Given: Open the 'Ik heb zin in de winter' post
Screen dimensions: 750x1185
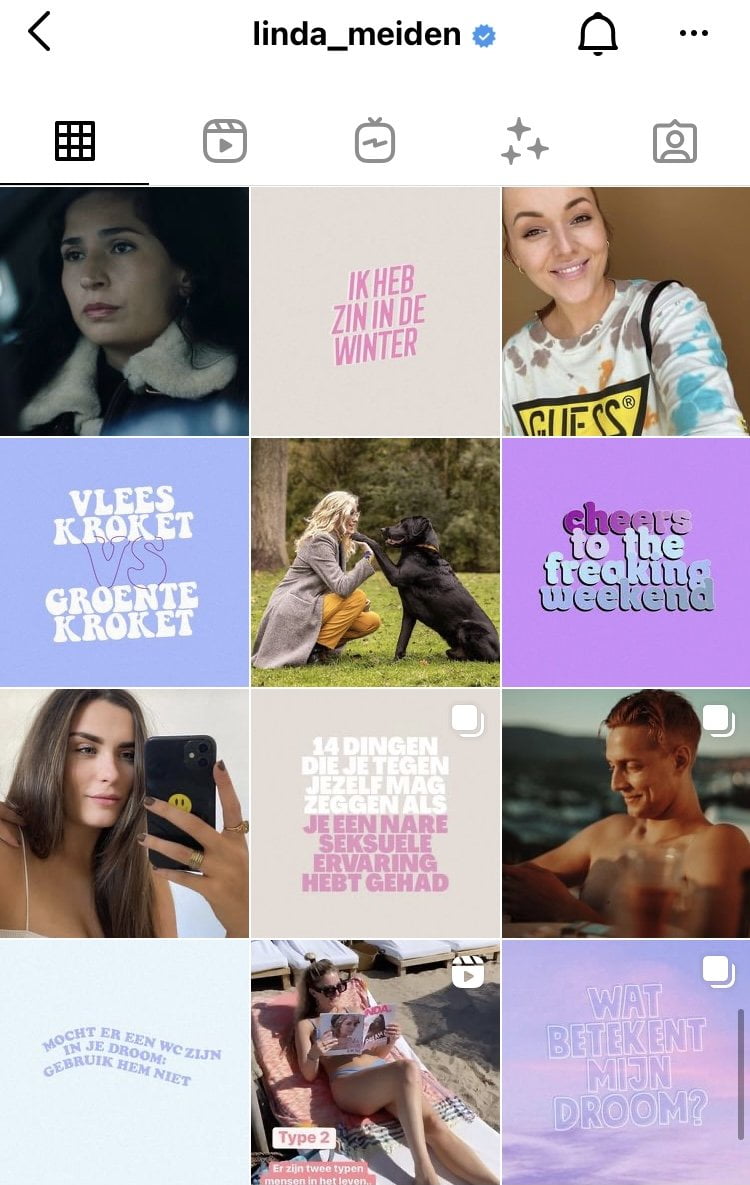Looking at the screenshot, I should coord(375,311).
